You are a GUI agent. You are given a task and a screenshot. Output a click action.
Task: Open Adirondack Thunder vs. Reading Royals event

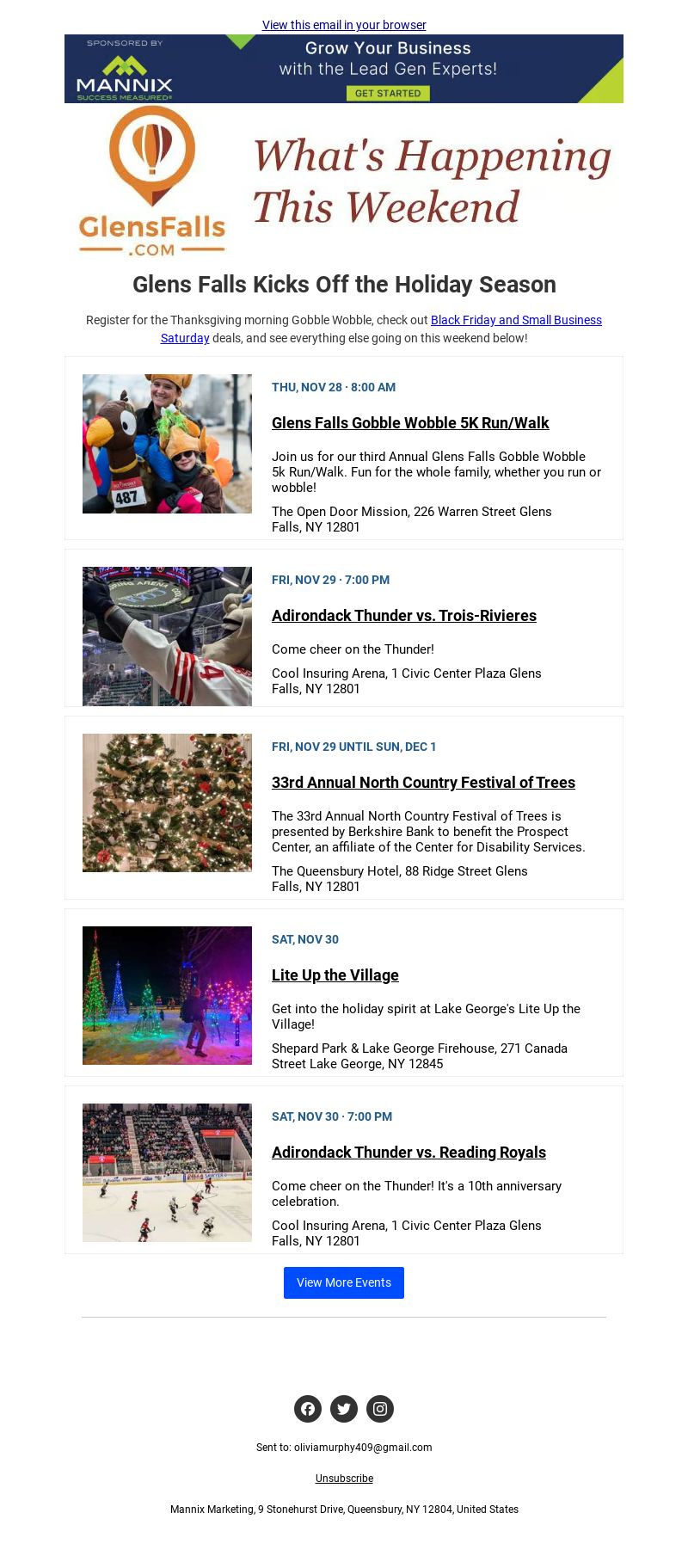tap(408, 1152)
